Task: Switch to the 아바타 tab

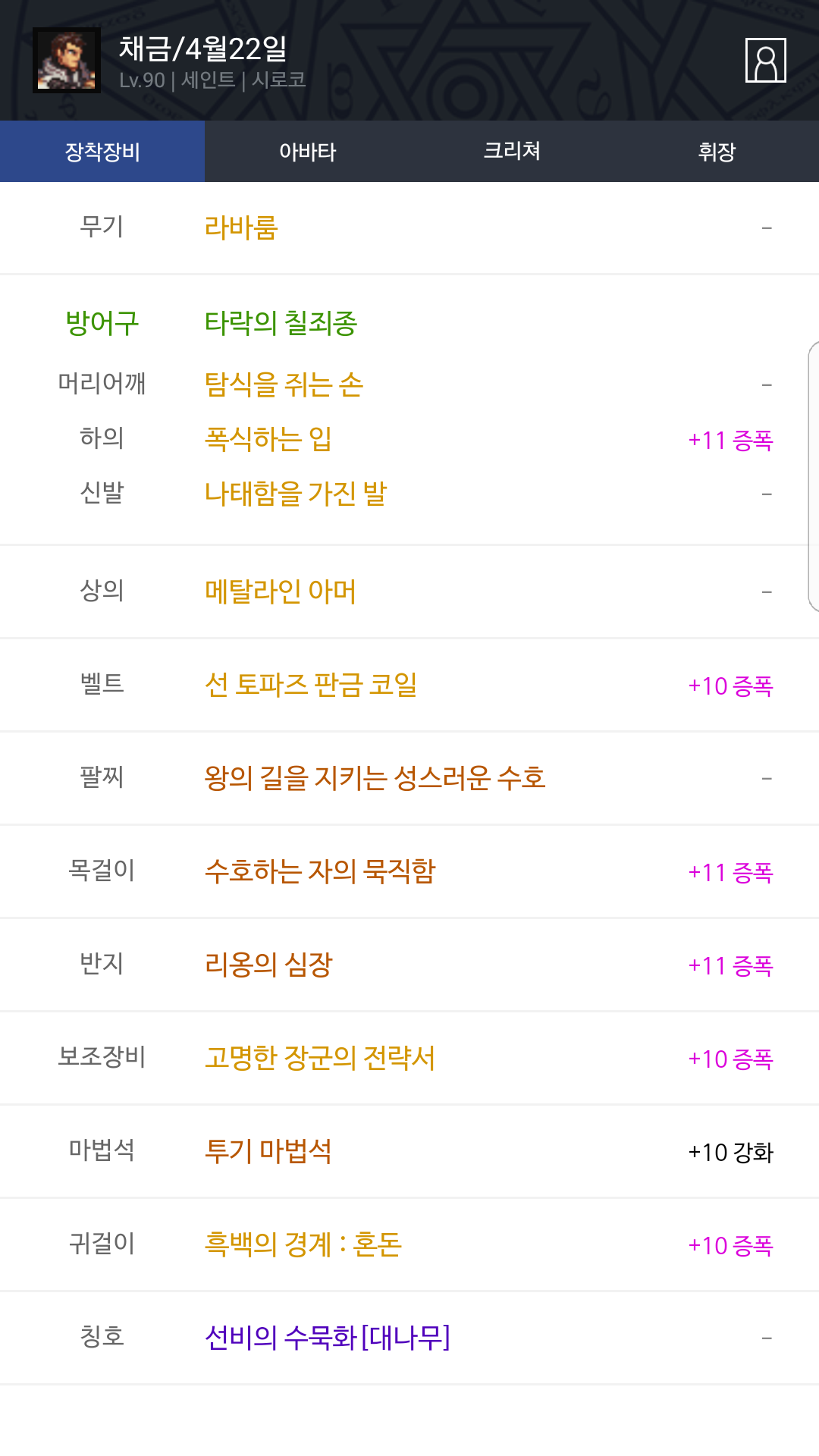Action: 307,152
